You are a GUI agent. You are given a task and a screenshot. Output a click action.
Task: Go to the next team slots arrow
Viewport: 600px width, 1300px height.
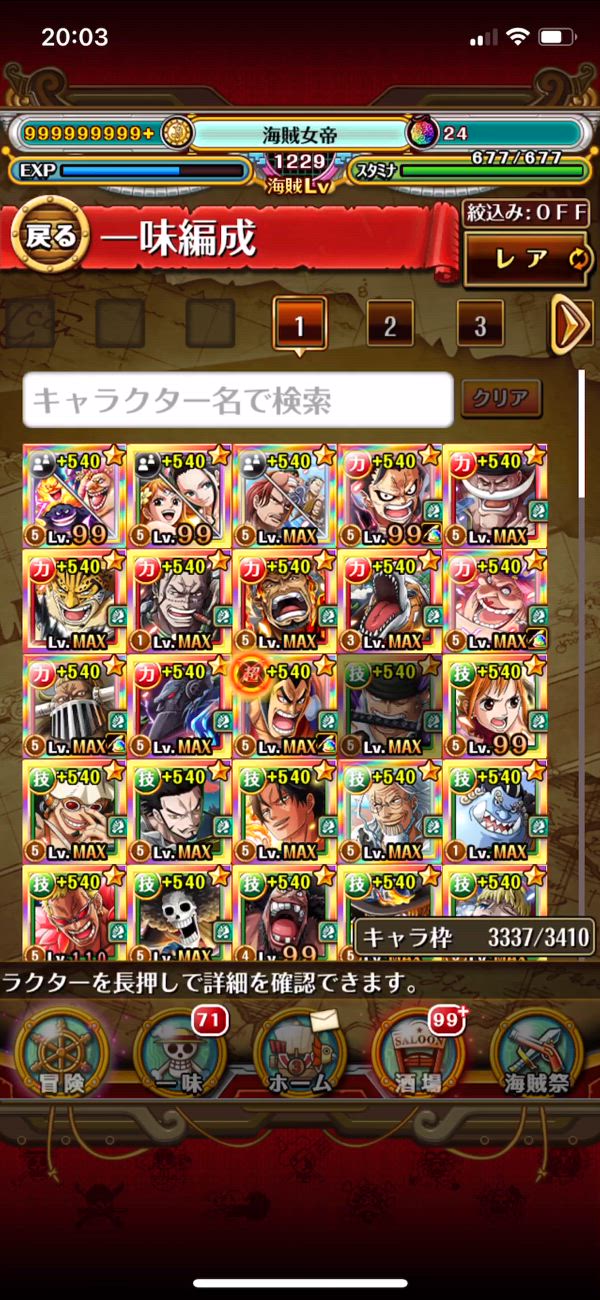(x=571, y=325)
